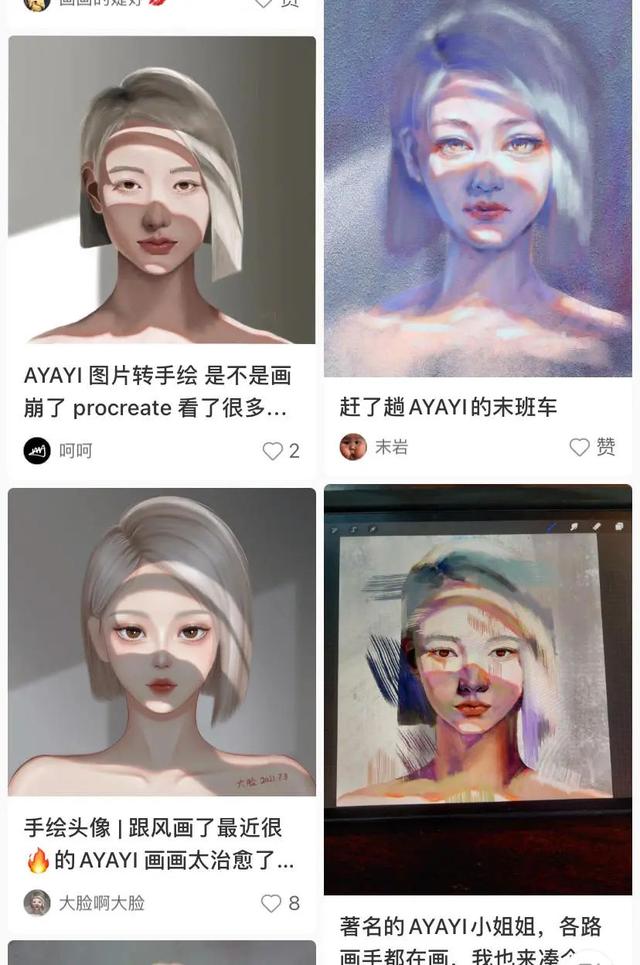
Task: Like the post by 末岩
Action: (580, 447)
